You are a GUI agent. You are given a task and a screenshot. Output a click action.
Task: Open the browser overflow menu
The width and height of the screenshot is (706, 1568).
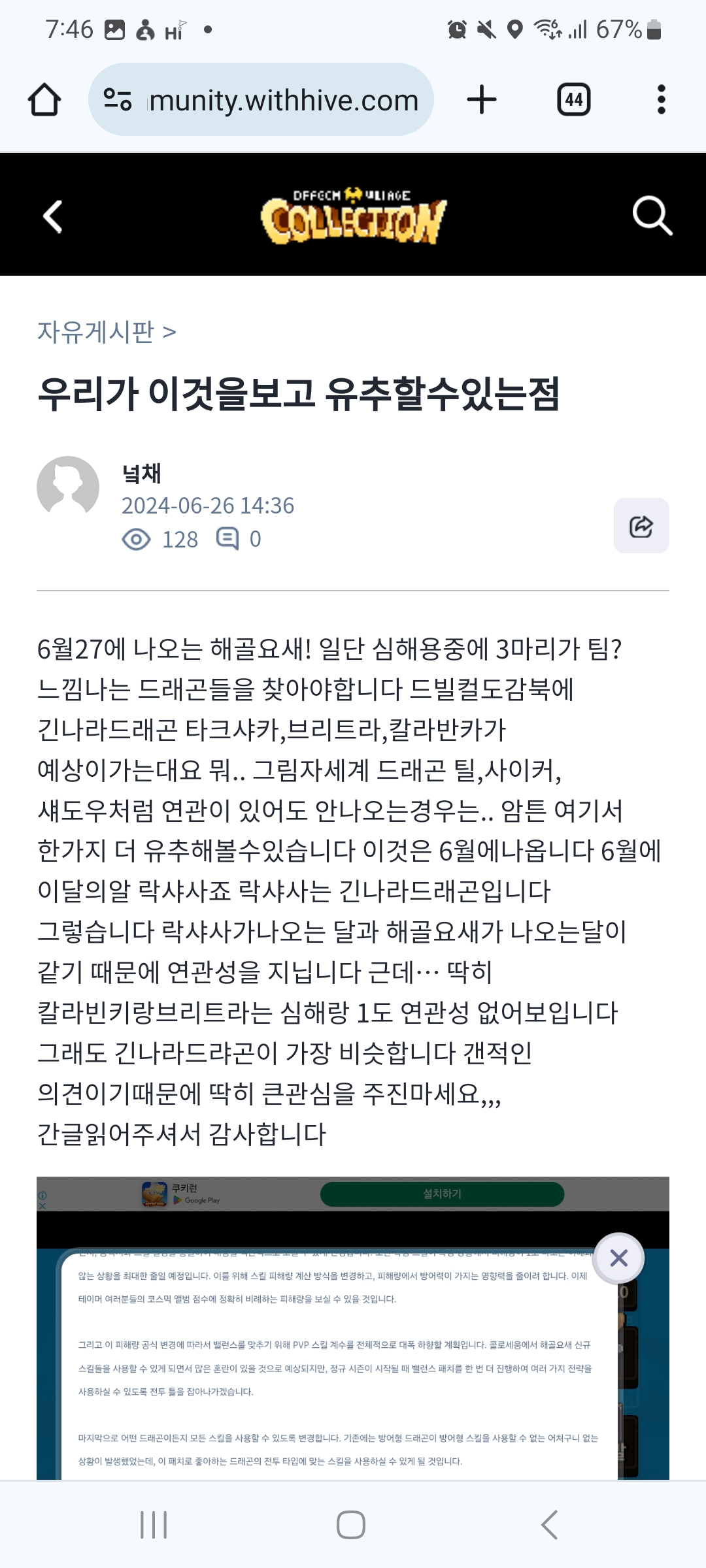pos(661,100)
